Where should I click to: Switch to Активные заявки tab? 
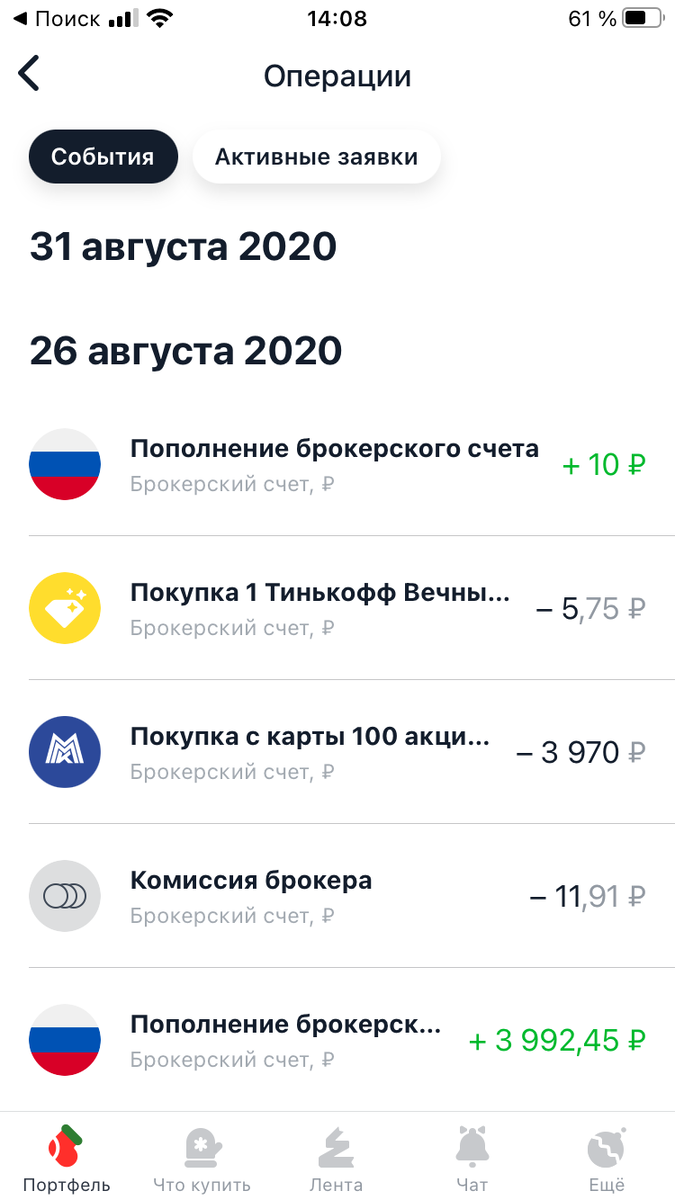pyautogui.click(x=316, y=157)
